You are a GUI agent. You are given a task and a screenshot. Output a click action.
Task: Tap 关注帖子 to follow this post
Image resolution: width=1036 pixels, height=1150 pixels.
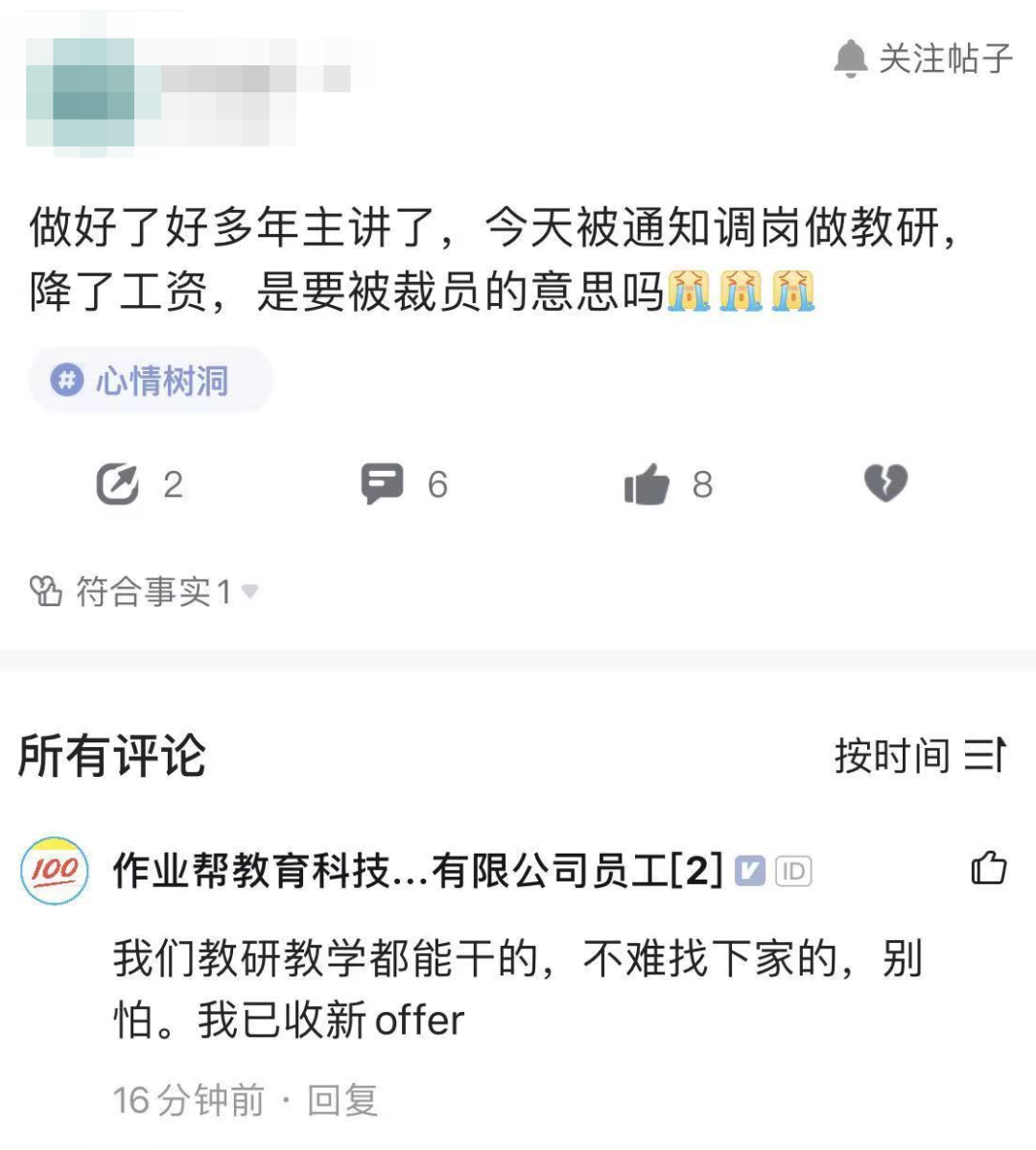[x=923, y=59]
